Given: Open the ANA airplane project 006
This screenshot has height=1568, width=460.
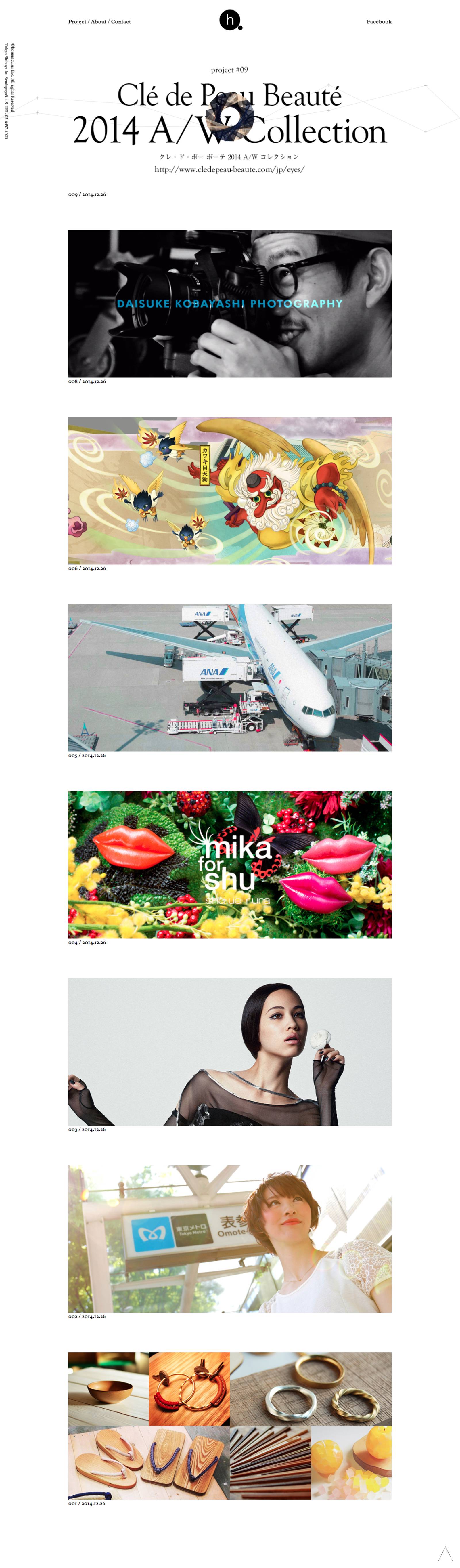Looking at the screenshot, I should click(x=229, y=678).
